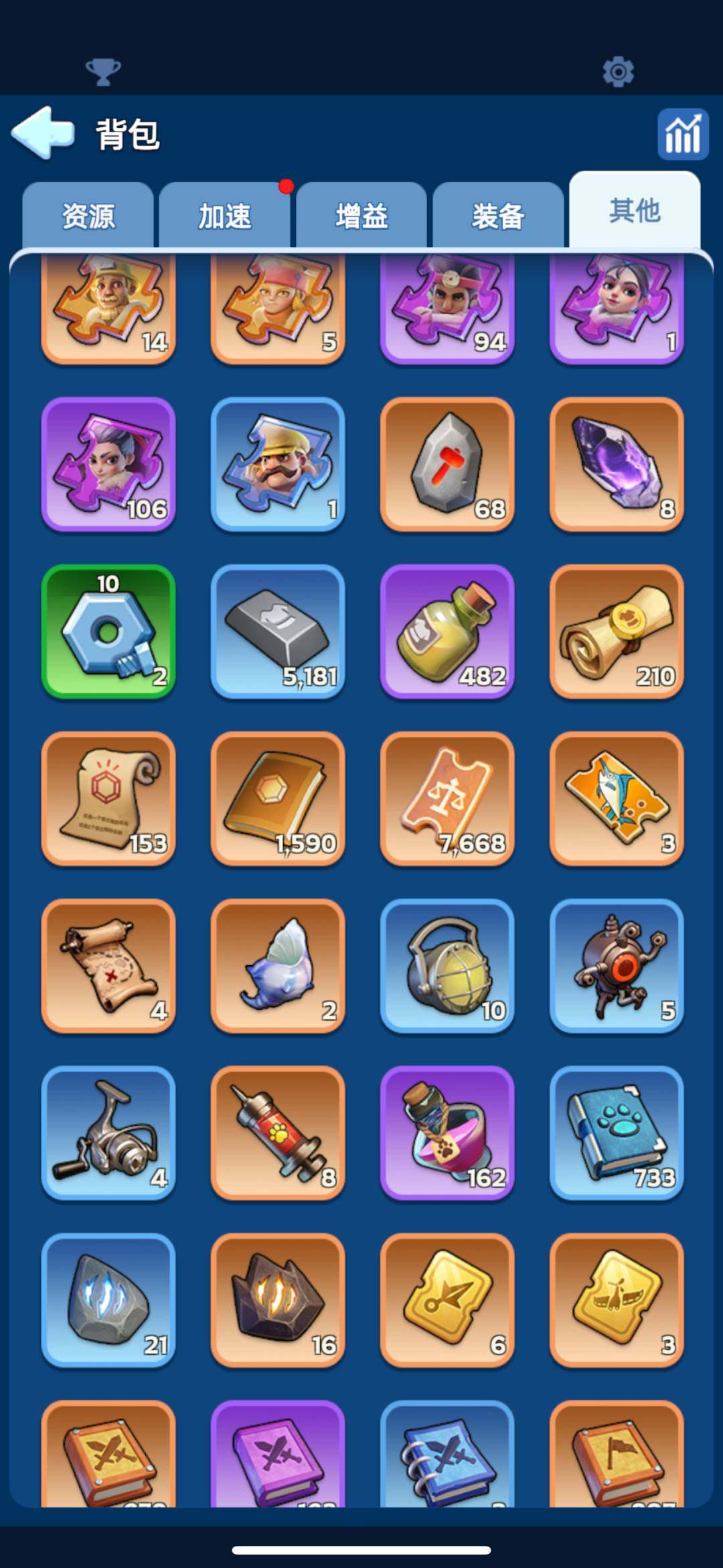Screen dimensions: 723x1568
Task: Switch to the 资源 tab
Action: point(88,216)
